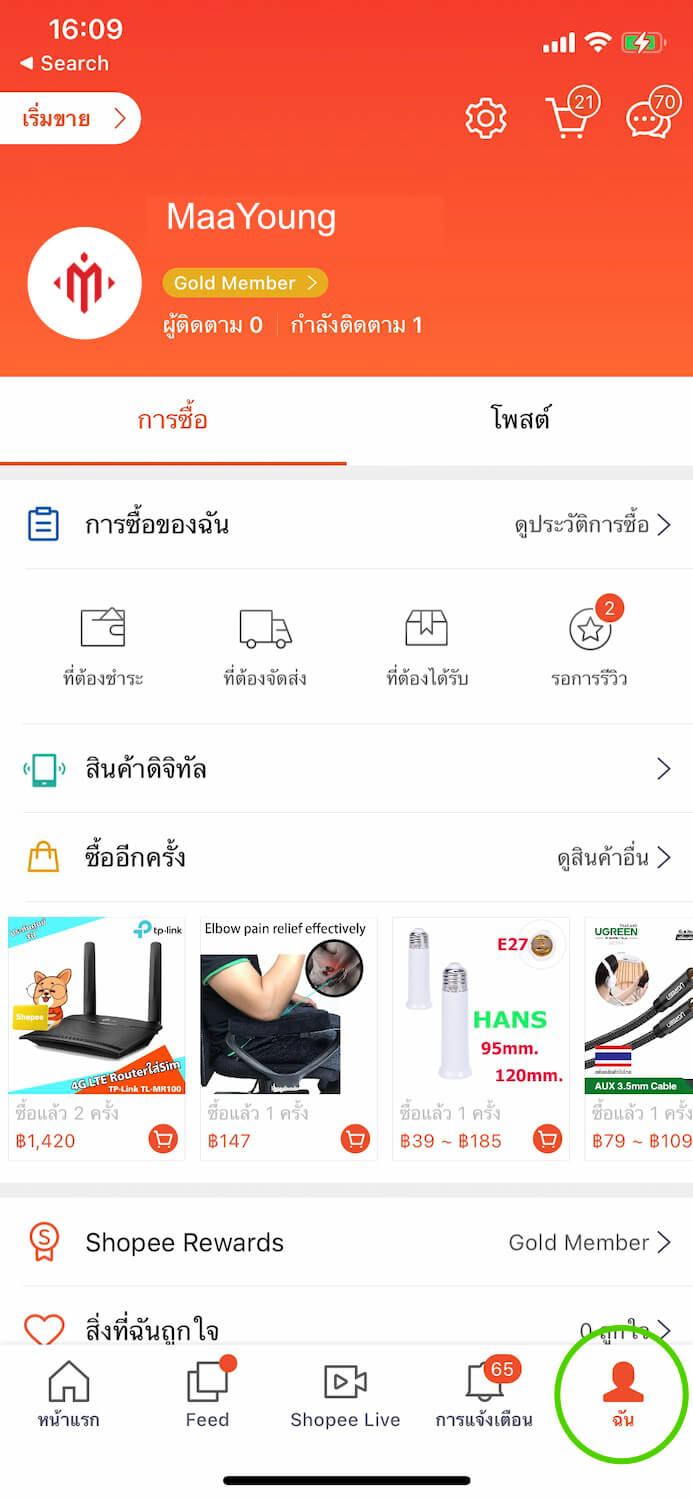
Task: Open the Gold Member badge
Action: tap(245, 283)
